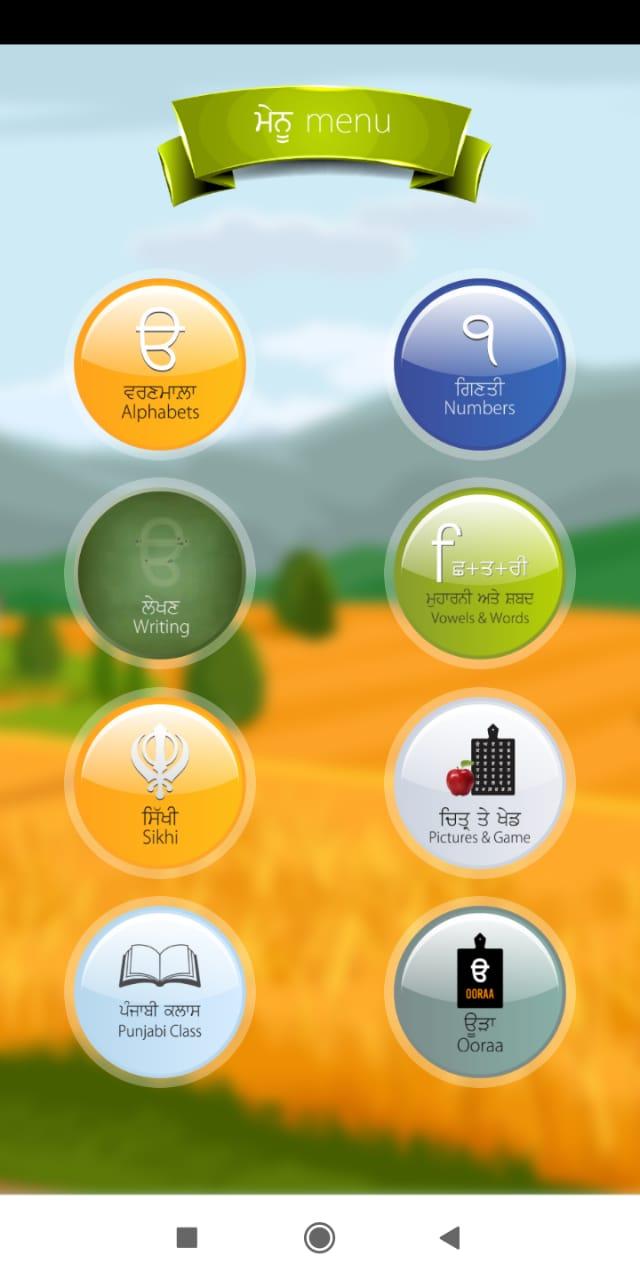Launch Pictures & Game
Viewport: 640px width, 1280px height.
tap(480, 783)
